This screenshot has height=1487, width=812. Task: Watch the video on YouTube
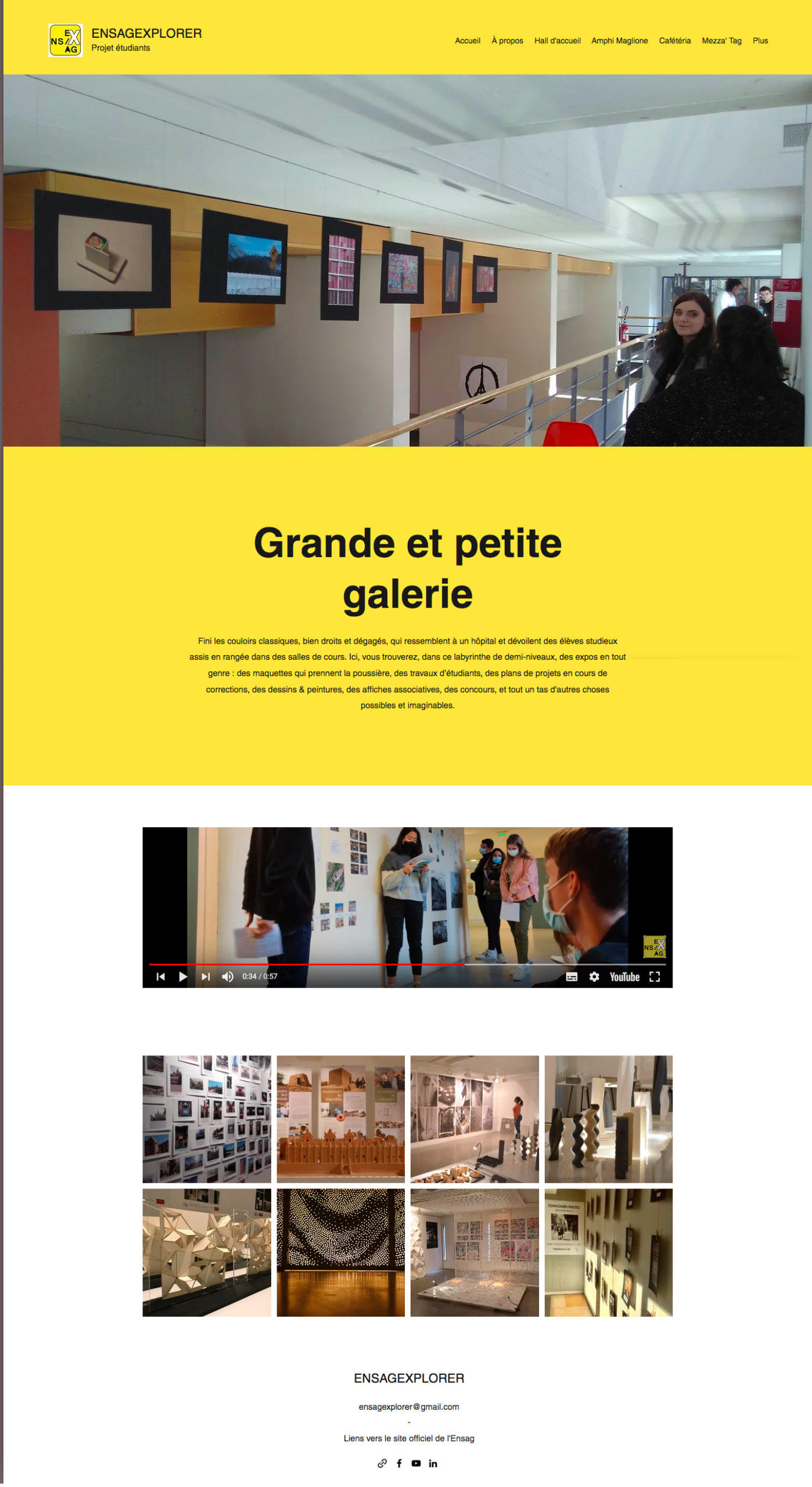pyautogui.click(x=624, y=977)
